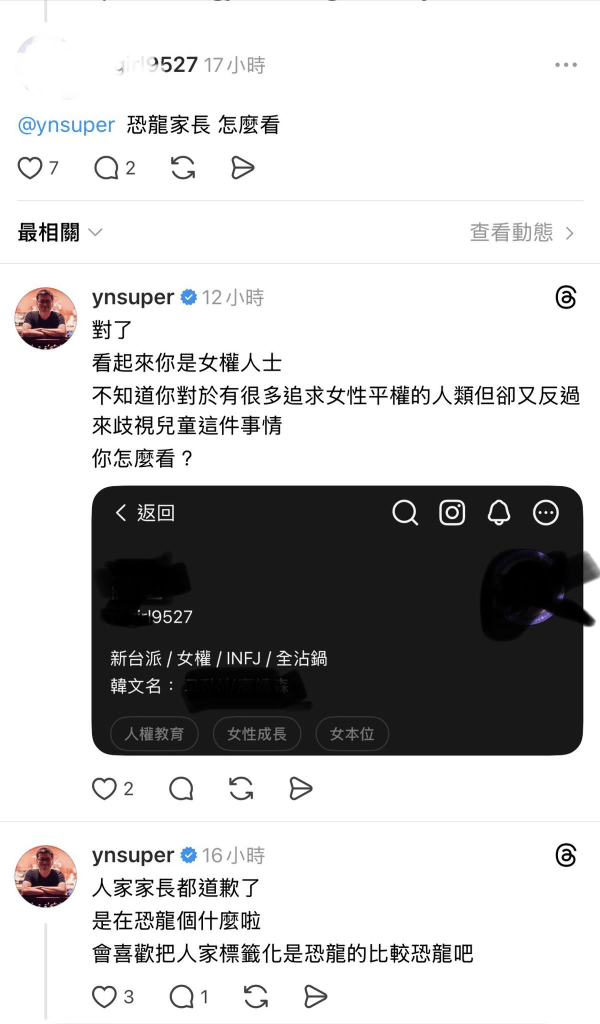
Task: Repost the 恐龍家長 怎麼看 post
Action: (x=183, y=168)
